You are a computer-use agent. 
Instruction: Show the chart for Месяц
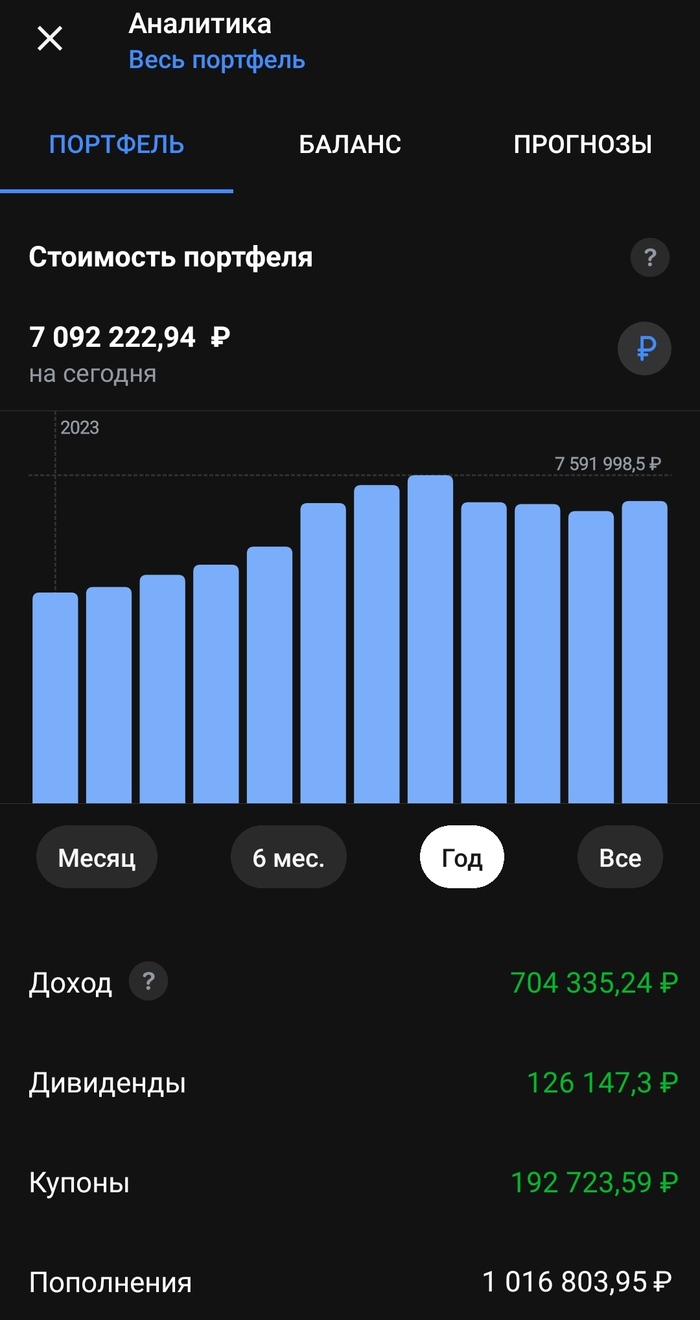tap(96, 857)
